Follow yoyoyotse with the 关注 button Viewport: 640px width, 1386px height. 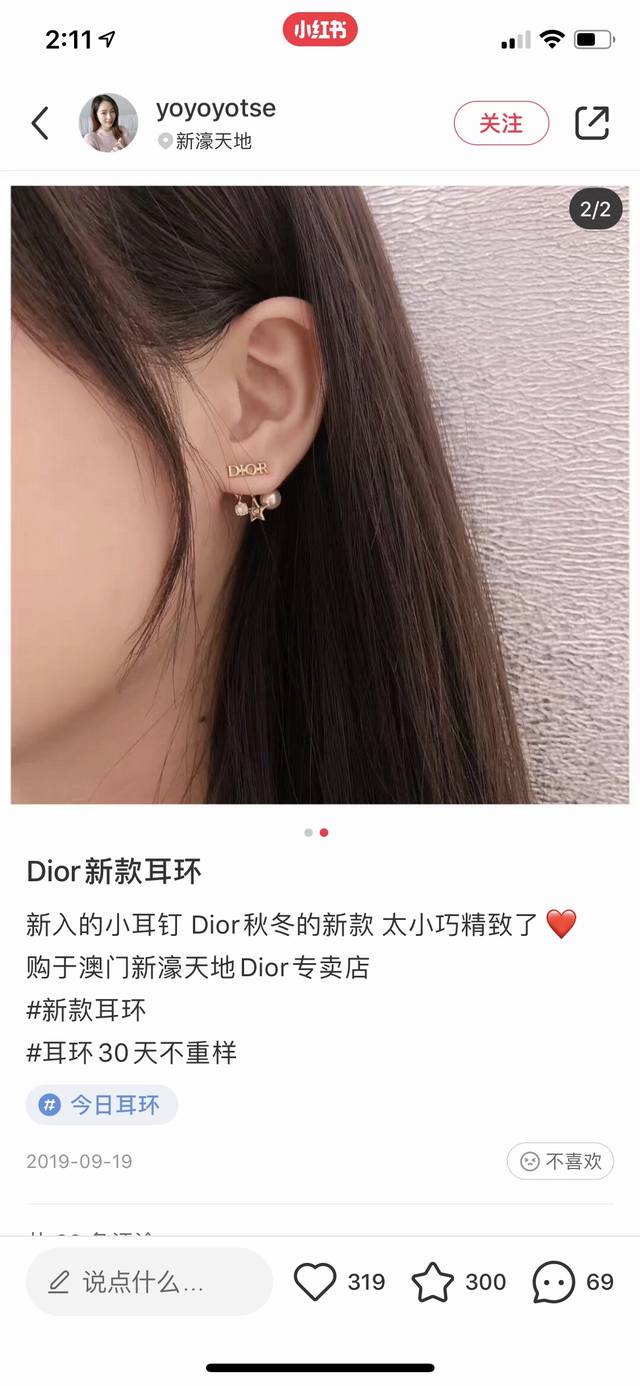tap(501, 124)
